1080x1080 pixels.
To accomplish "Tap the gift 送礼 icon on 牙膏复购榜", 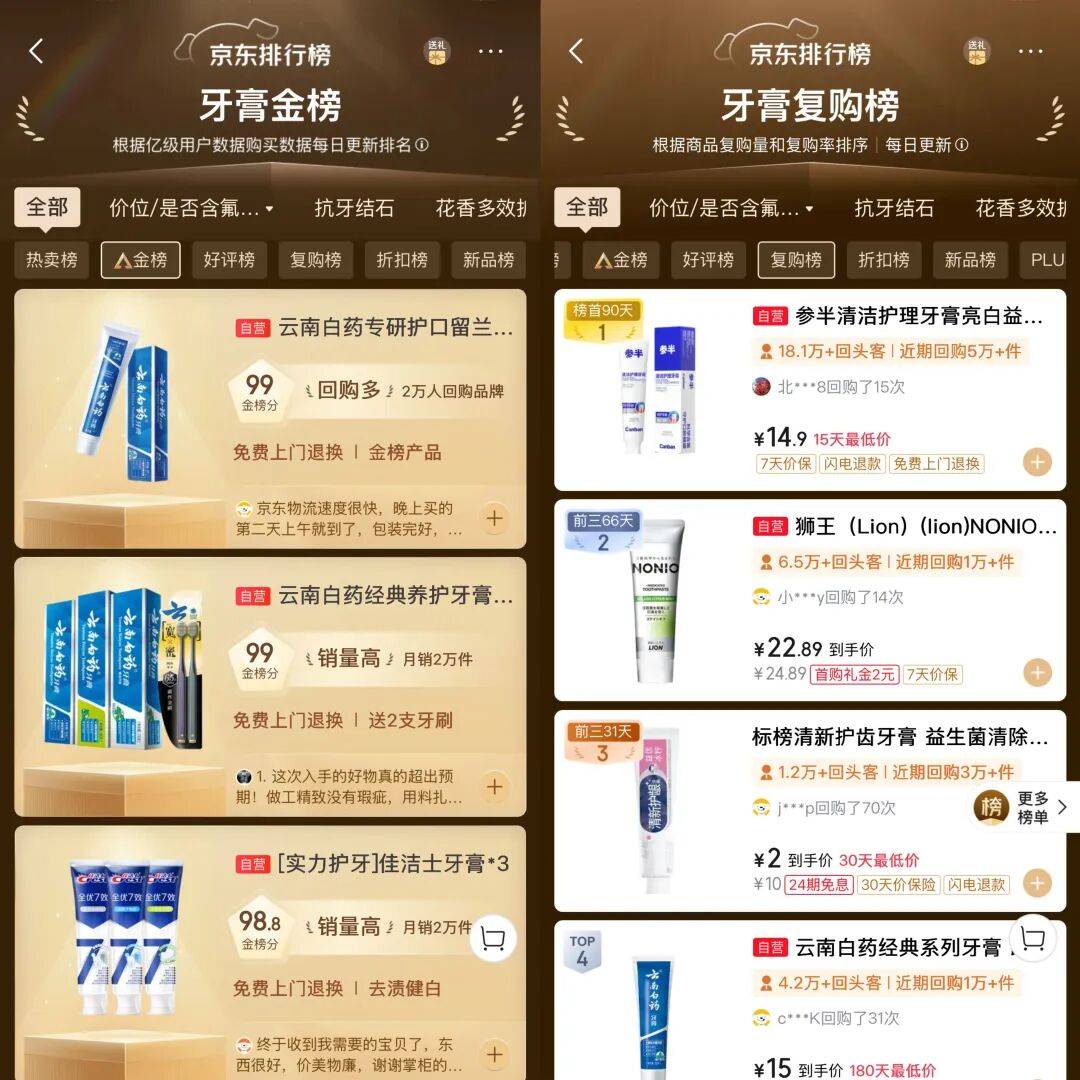I will pyautogui.click(x=977, y=52).
